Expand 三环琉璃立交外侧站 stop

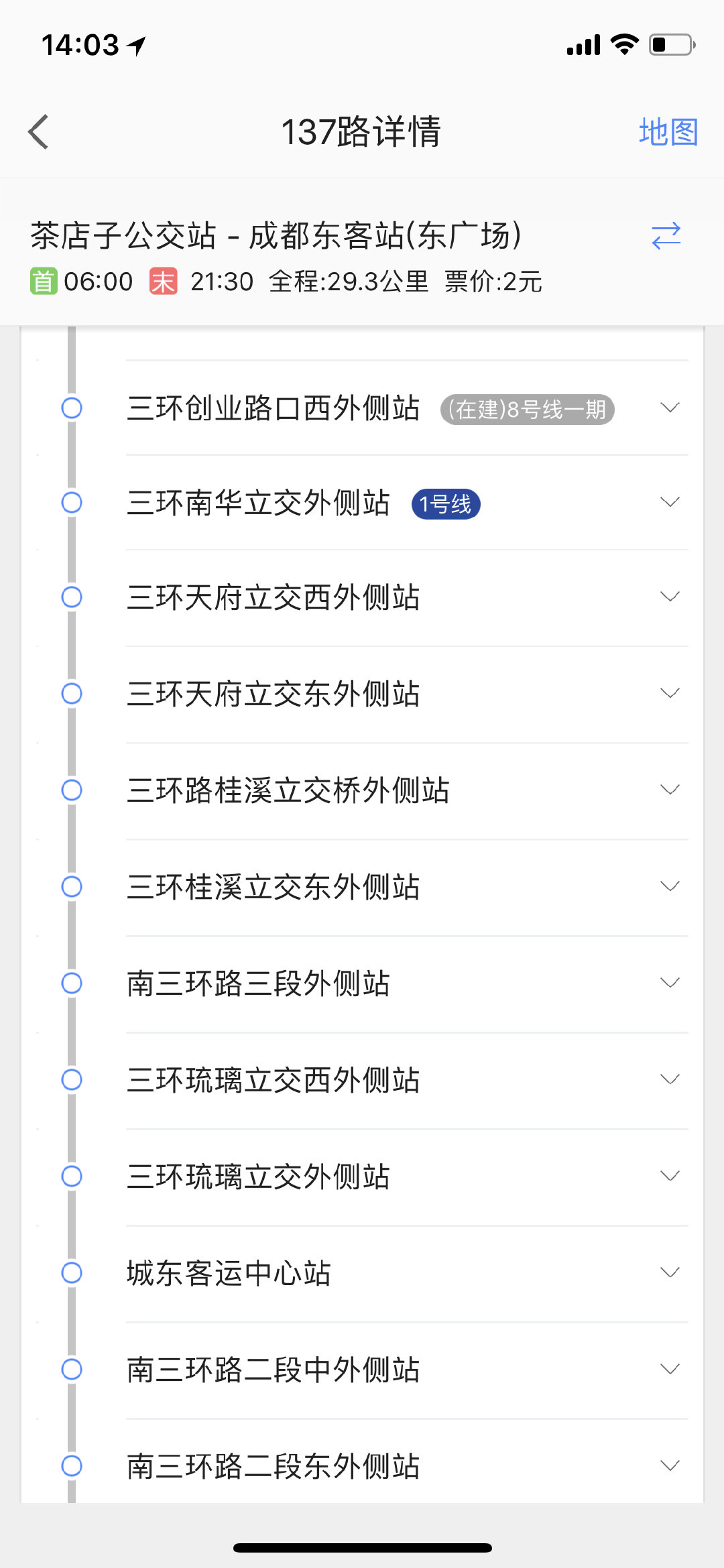(x=670, y=1176)
